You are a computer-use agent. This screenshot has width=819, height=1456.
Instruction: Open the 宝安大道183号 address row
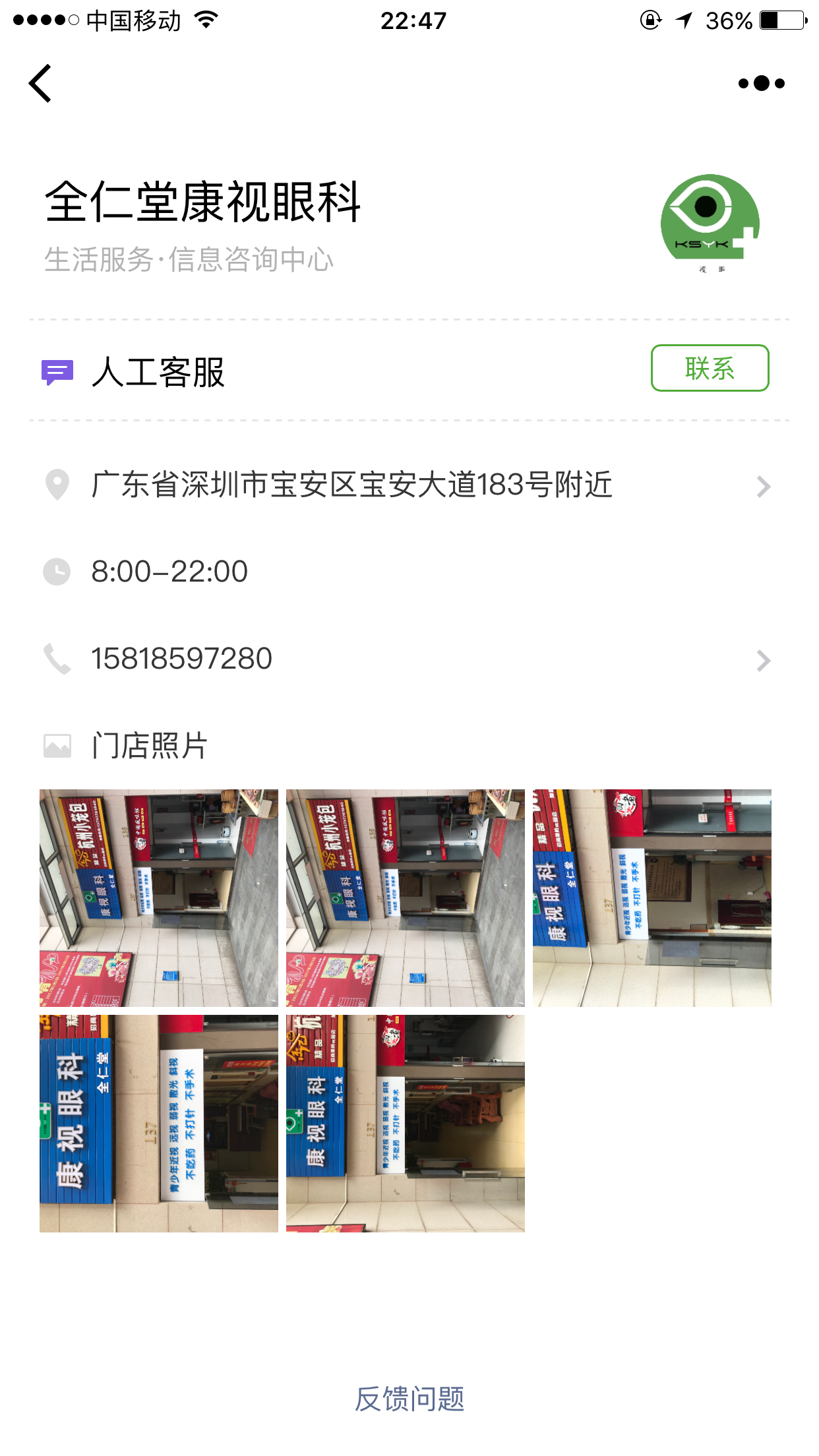click(x=409, y=485)
